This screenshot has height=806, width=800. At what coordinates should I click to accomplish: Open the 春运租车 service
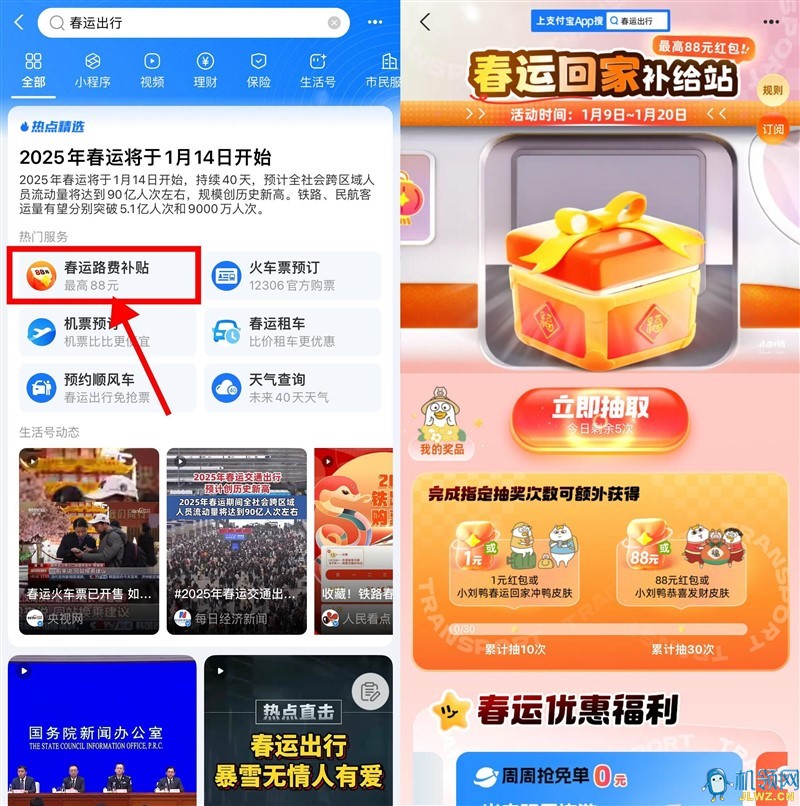(x=292, y=332)
